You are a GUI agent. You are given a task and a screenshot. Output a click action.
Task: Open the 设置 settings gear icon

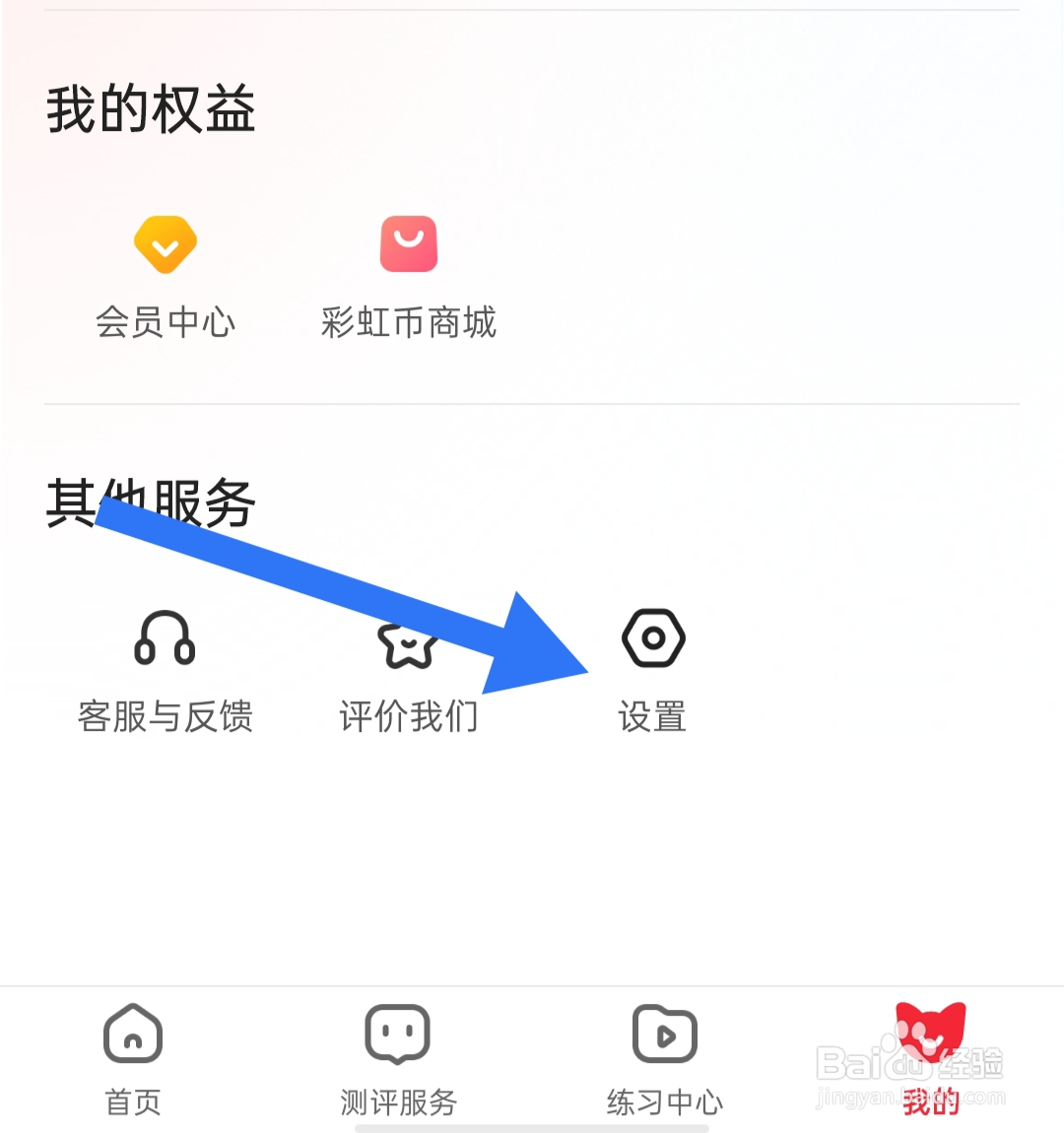pyautogui.click(x=652, y=637)
